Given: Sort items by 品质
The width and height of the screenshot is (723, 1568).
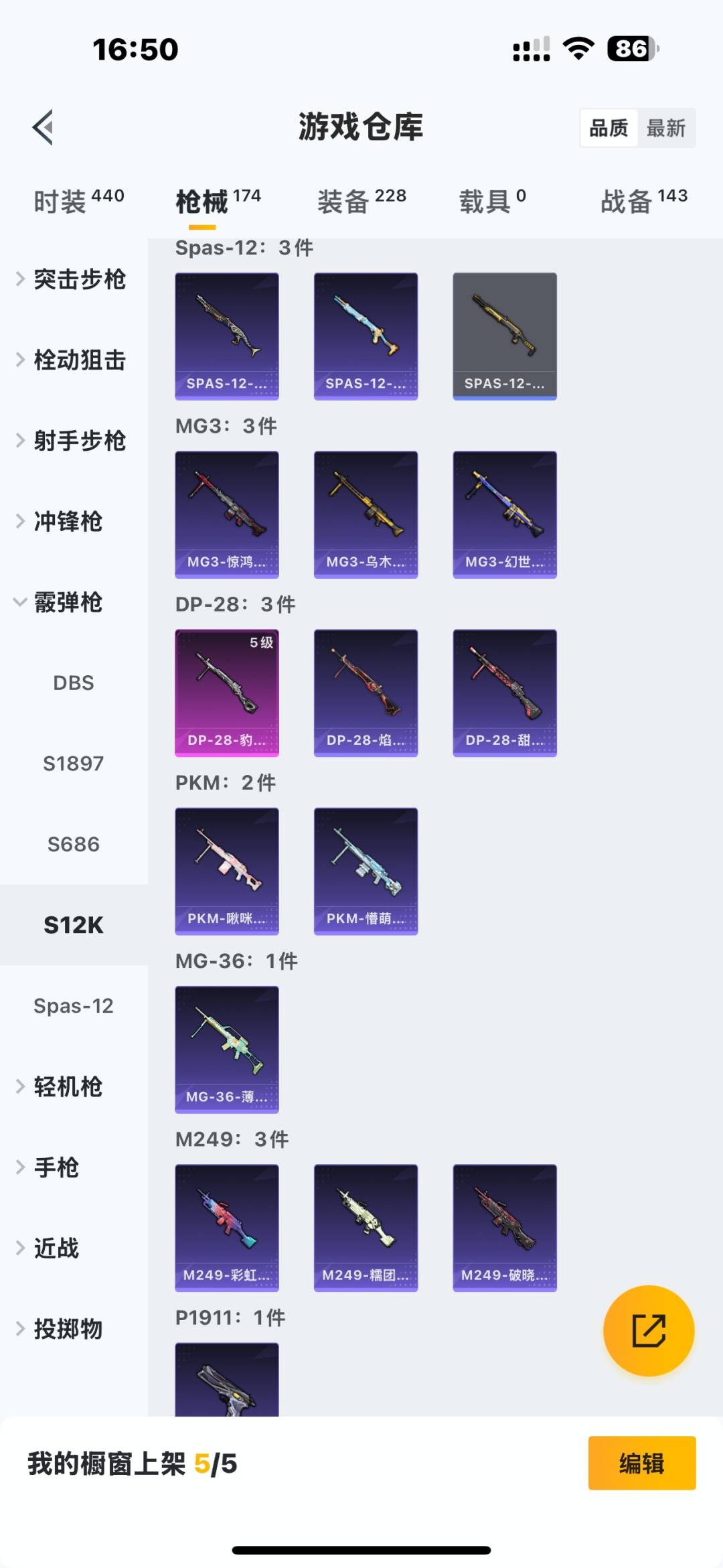Looking at the screenshot, I should [x=608, y=127].
